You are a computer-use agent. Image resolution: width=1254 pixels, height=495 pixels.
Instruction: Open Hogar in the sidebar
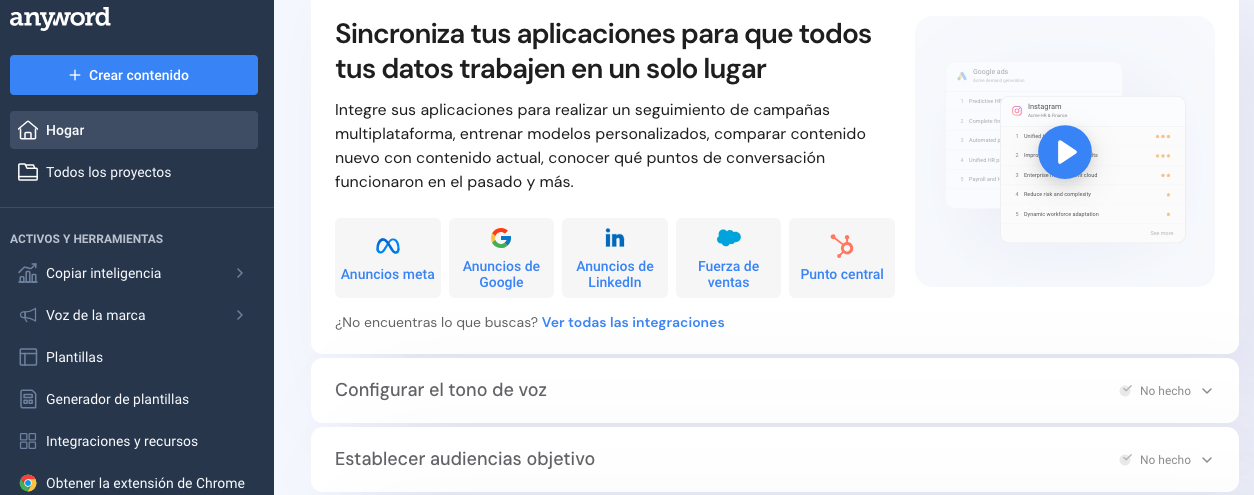pyautogui.click(x=134, y=130)
